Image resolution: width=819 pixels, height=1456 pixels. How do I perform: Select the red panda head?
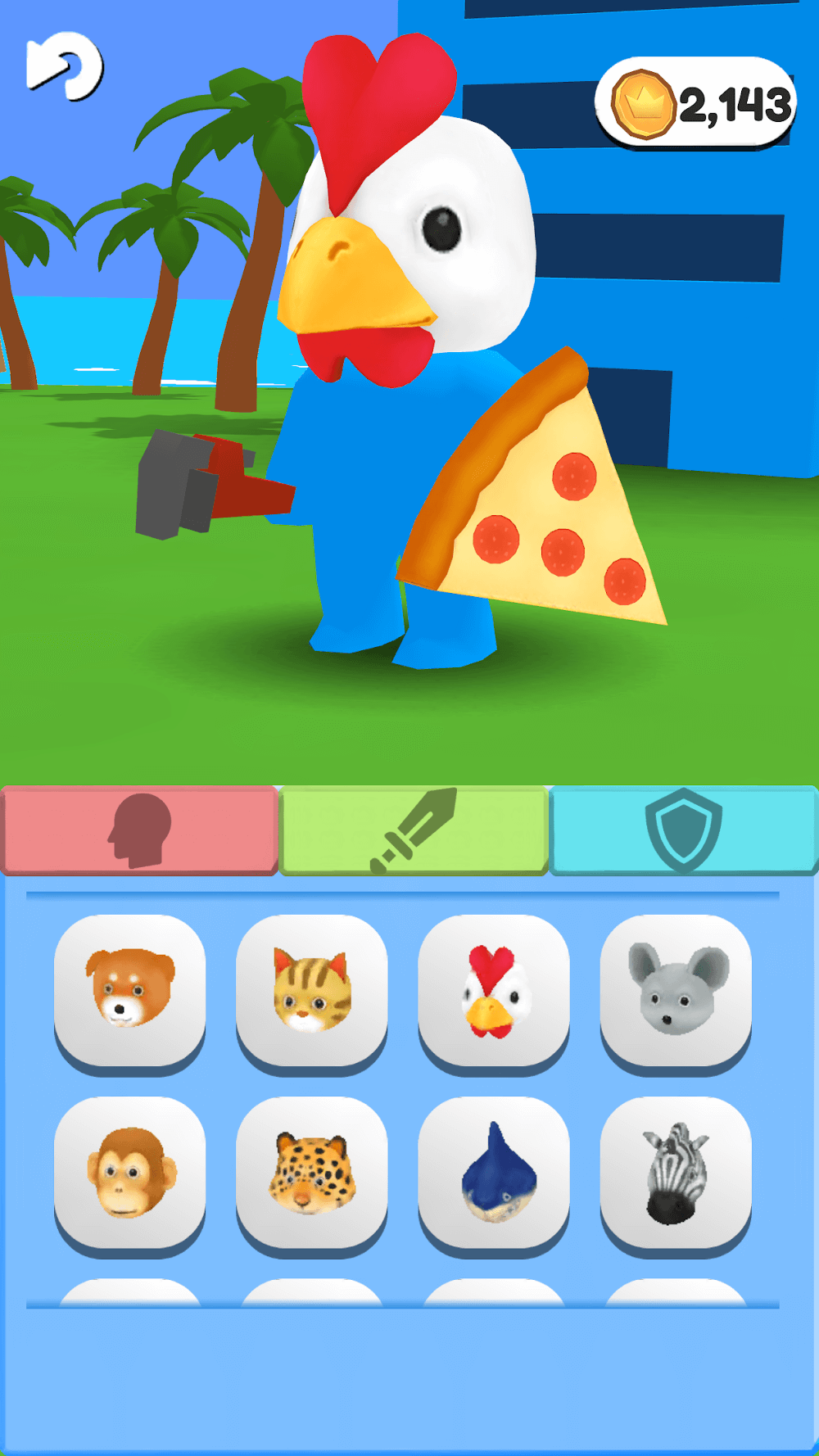pyautogui.click(x=129, y=989)
